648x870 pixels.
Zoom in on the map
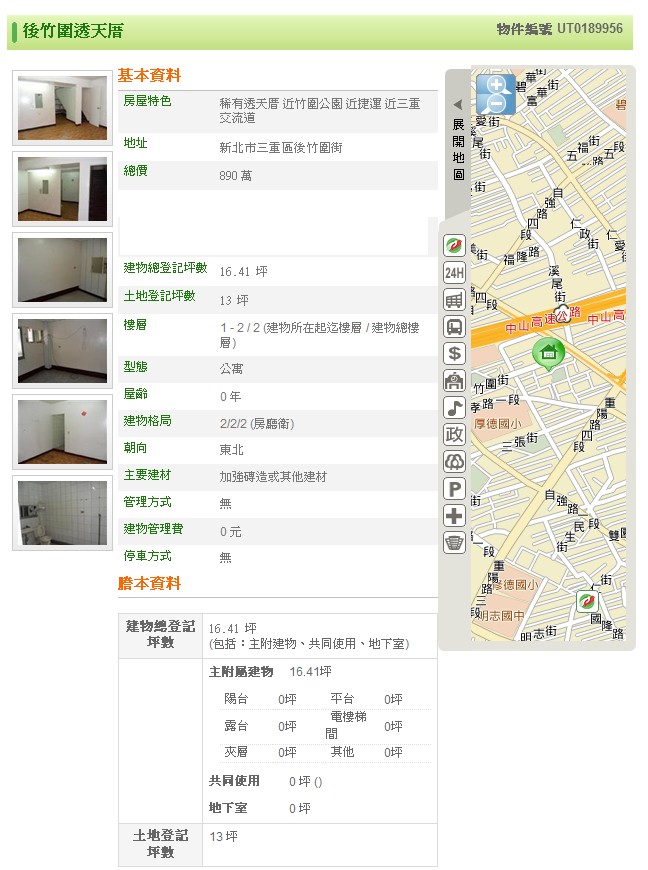[x=496, y=85]
